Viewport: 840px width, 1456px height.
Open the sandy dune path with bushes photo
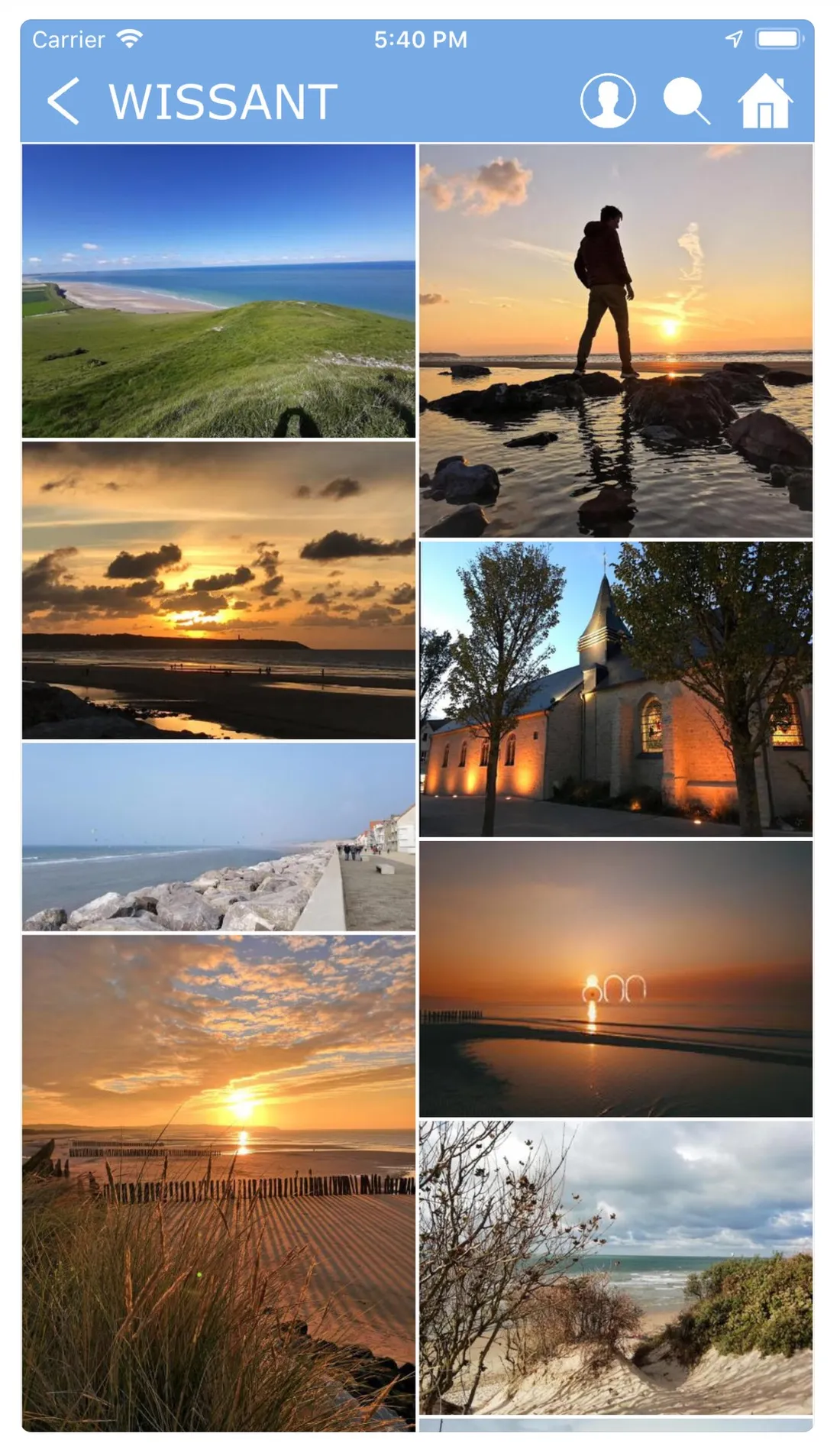point(615,1267)
